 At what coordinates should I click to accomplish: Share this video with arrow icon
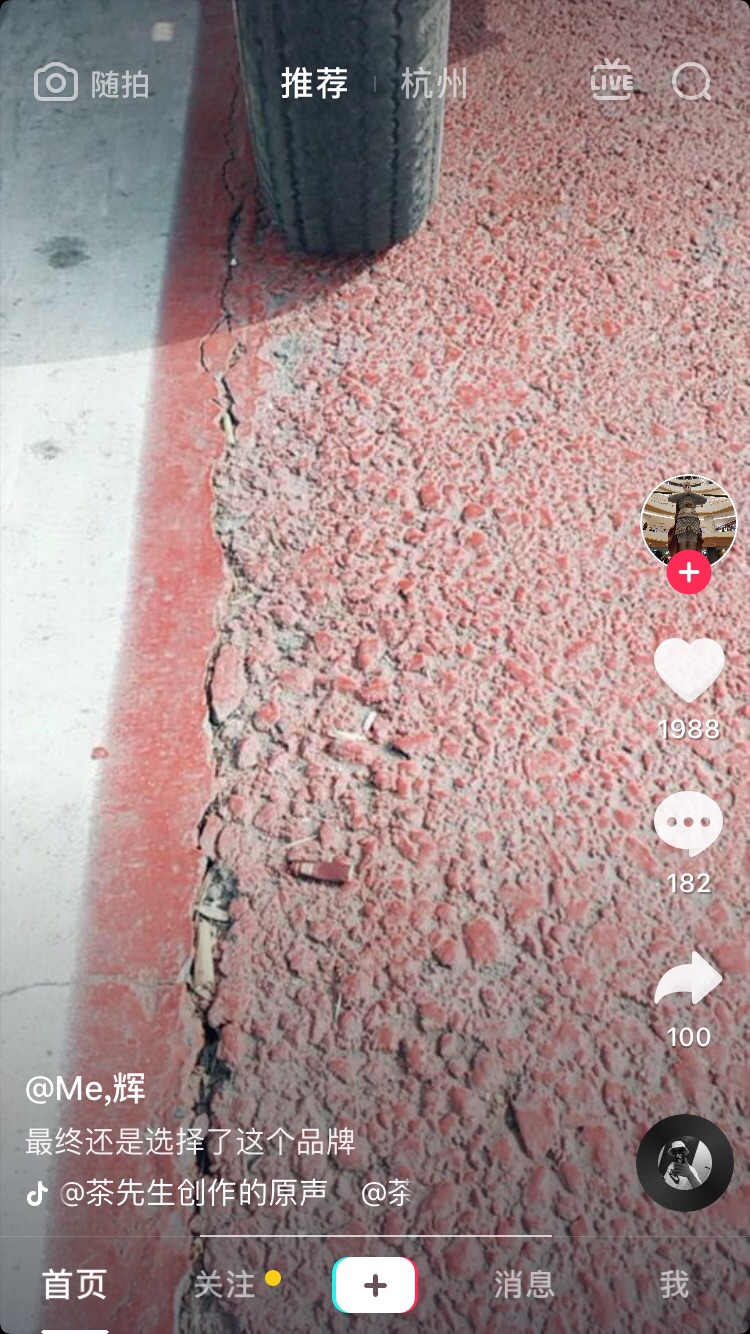(x=688, y=978)
